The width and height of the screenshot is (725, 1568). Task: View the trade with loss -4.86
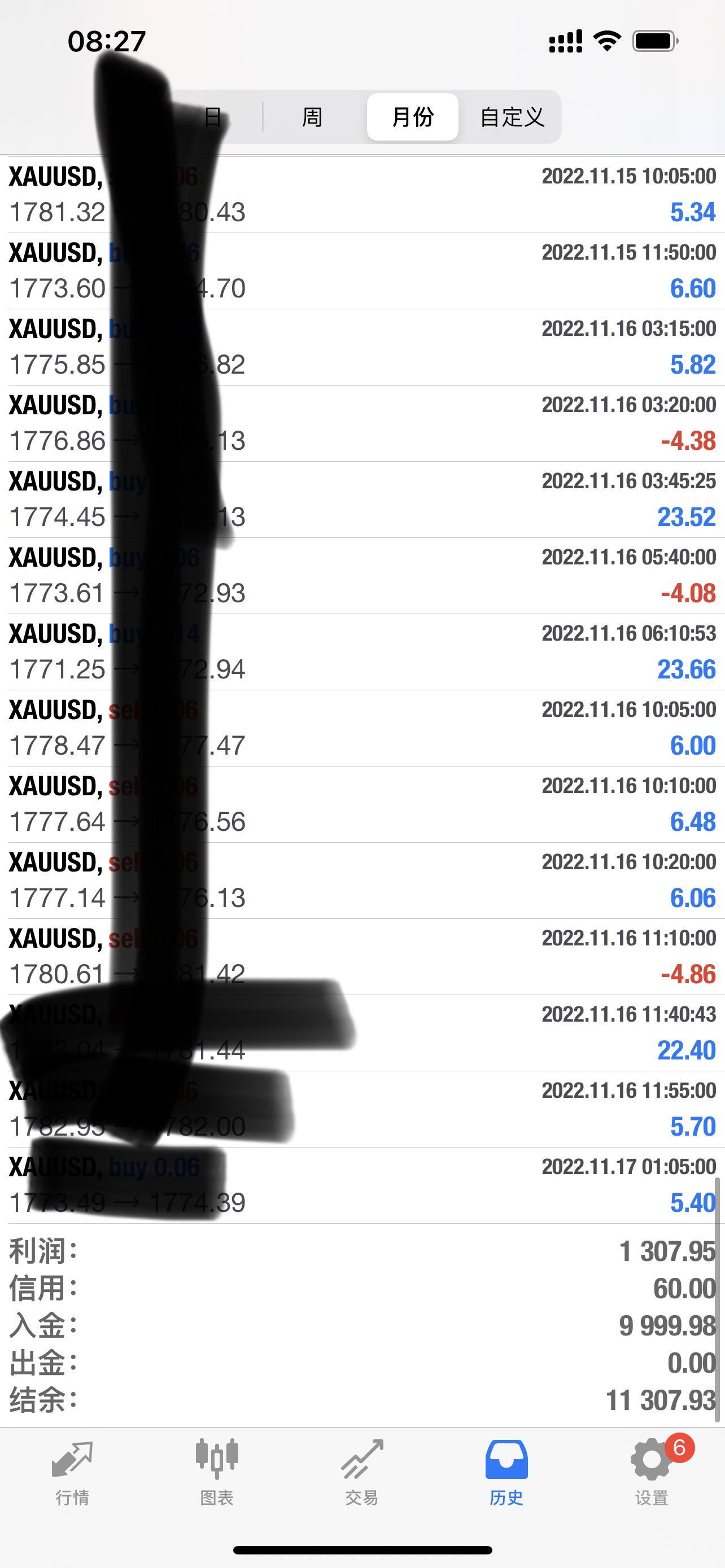[x=362, y=957]
